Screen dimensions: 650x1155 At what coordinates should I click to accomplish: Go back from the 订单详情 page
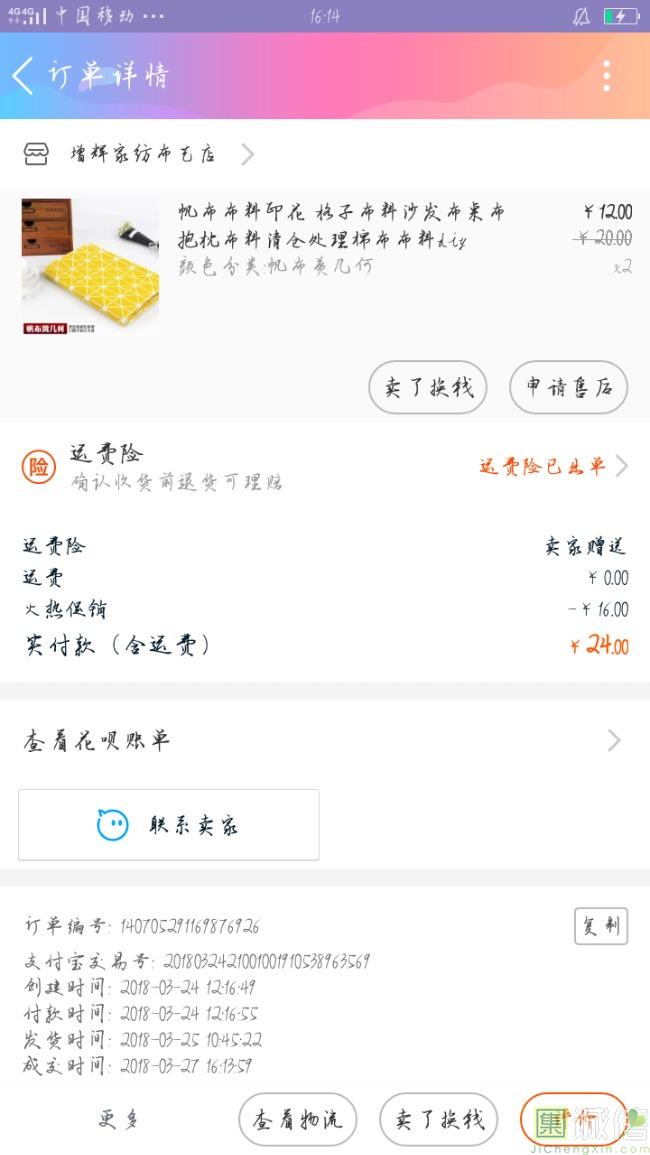coord(24,76)
